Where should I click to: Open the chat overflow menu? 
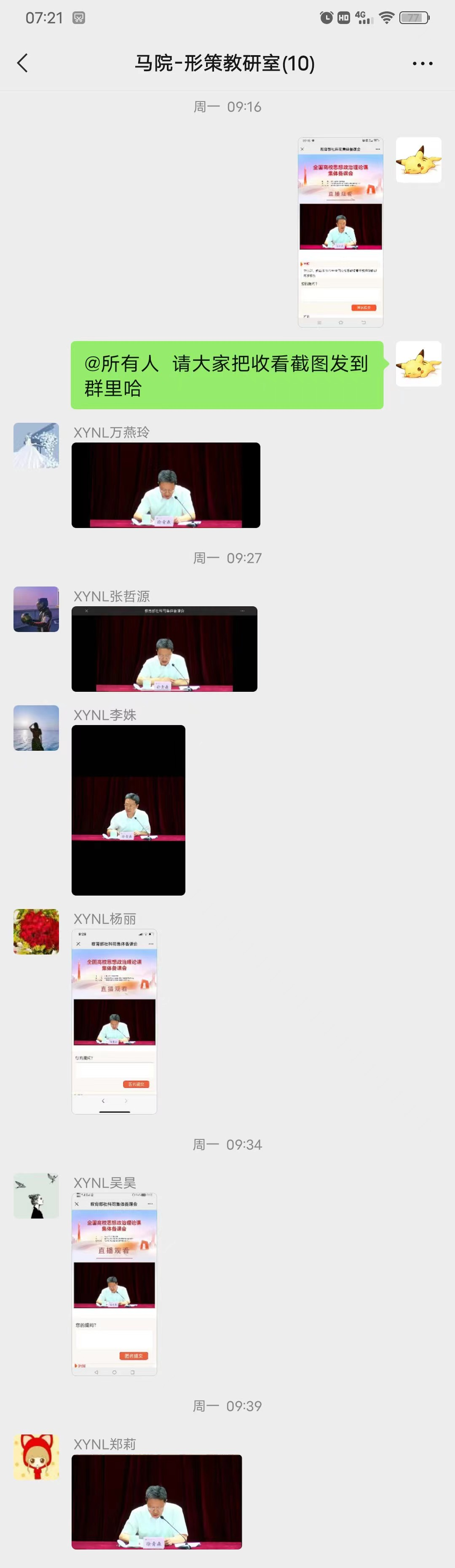(422, 63)
